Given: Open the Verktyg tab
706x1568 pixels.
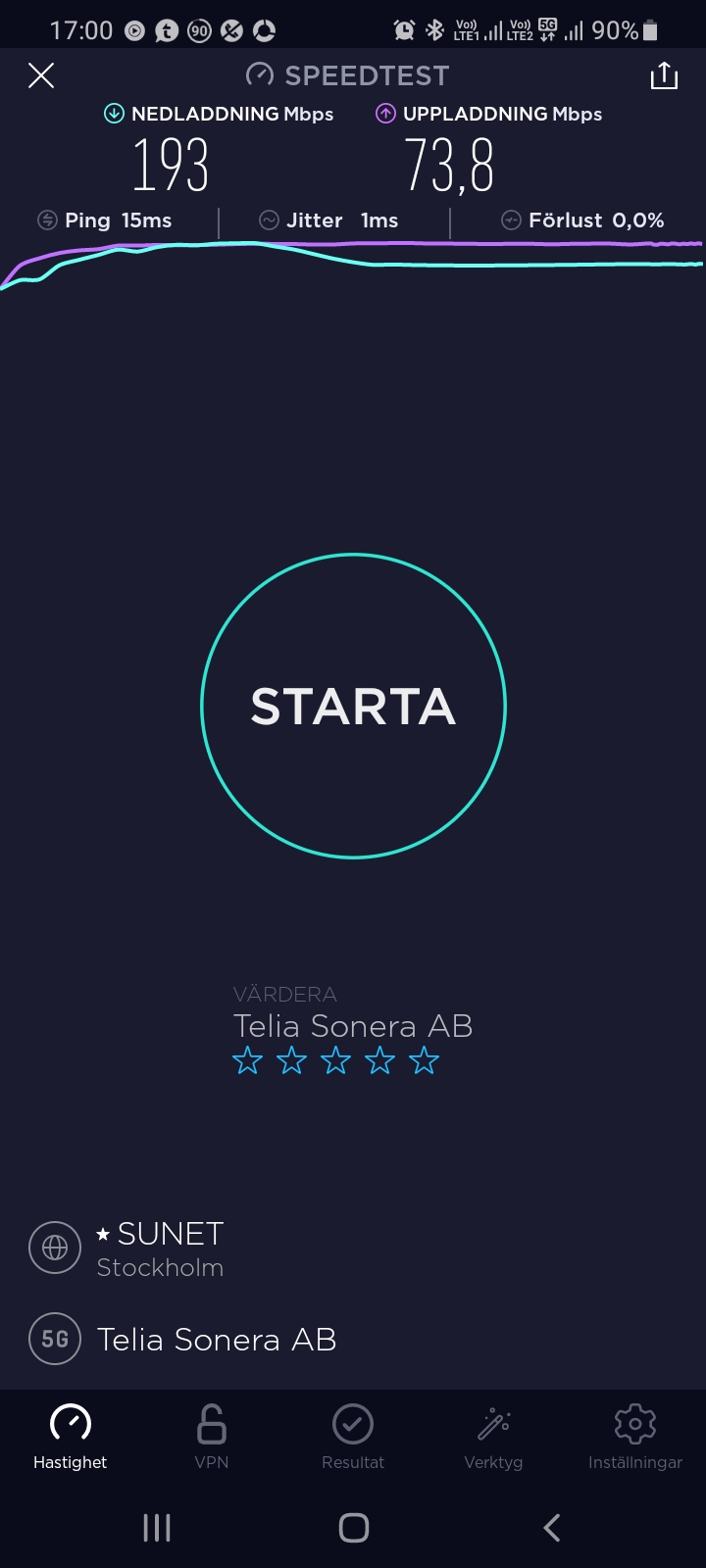Looking at the screenshot, I should [x=493, y=1437].
